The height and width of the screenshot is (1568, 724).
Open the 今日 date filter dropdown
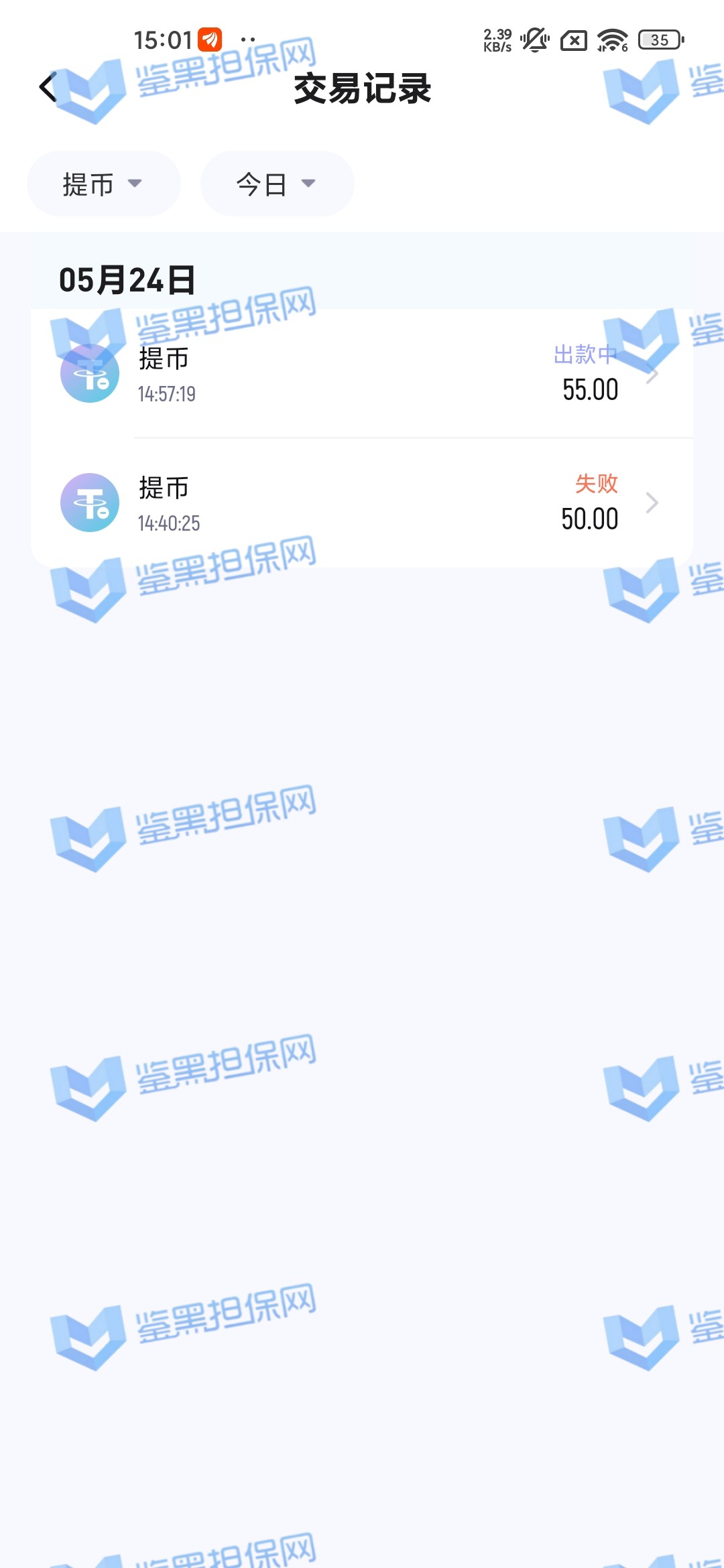[x=277, y=184]
